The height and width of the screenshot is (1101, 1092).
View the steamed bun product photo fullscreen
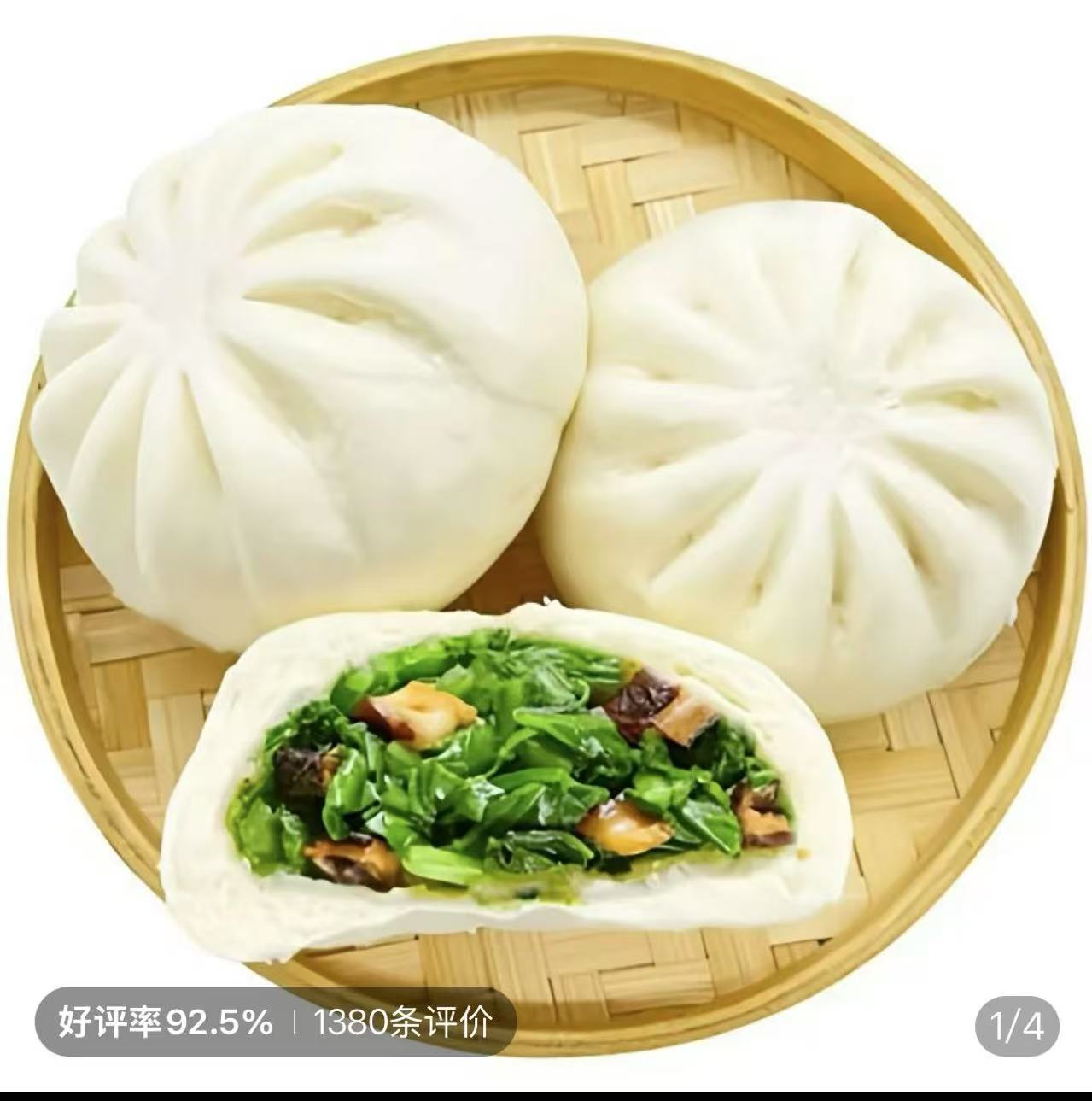(x=546, y=512)
